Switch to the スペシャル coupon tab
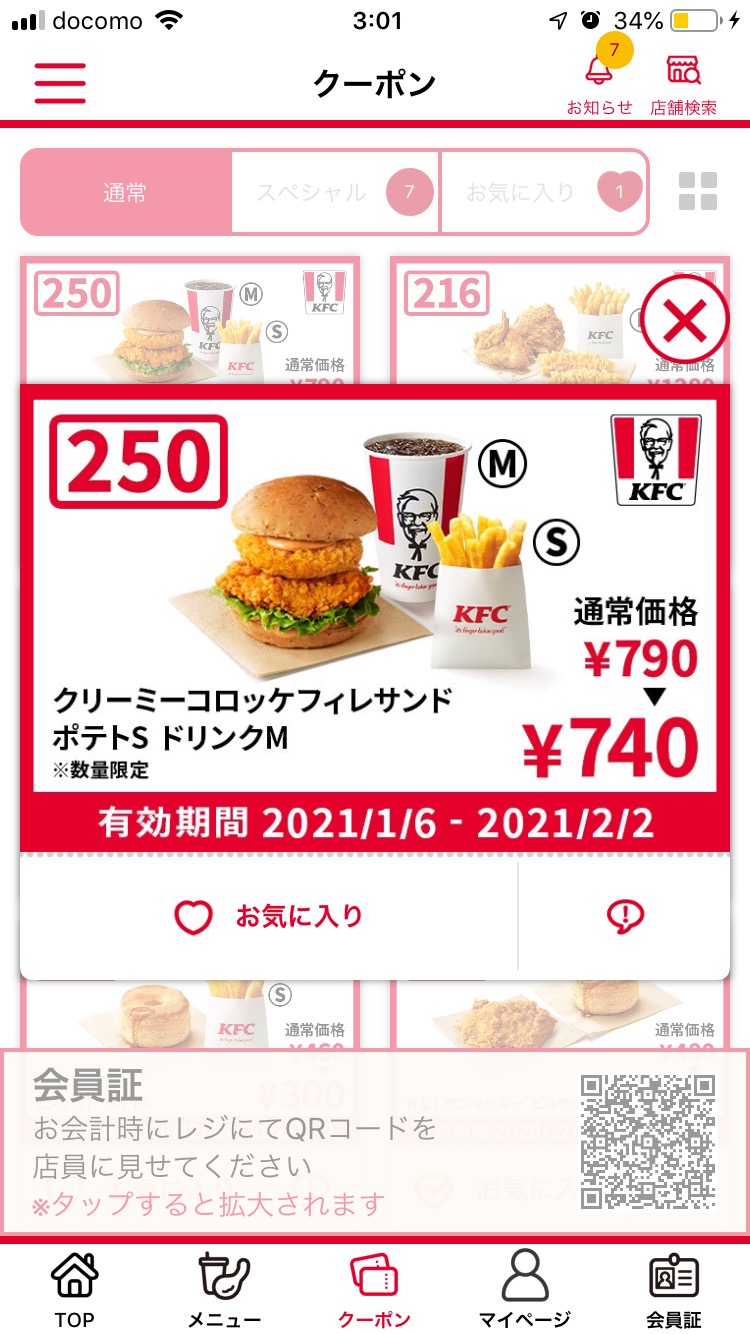The image size is (750, 1334). pos(336,193)
